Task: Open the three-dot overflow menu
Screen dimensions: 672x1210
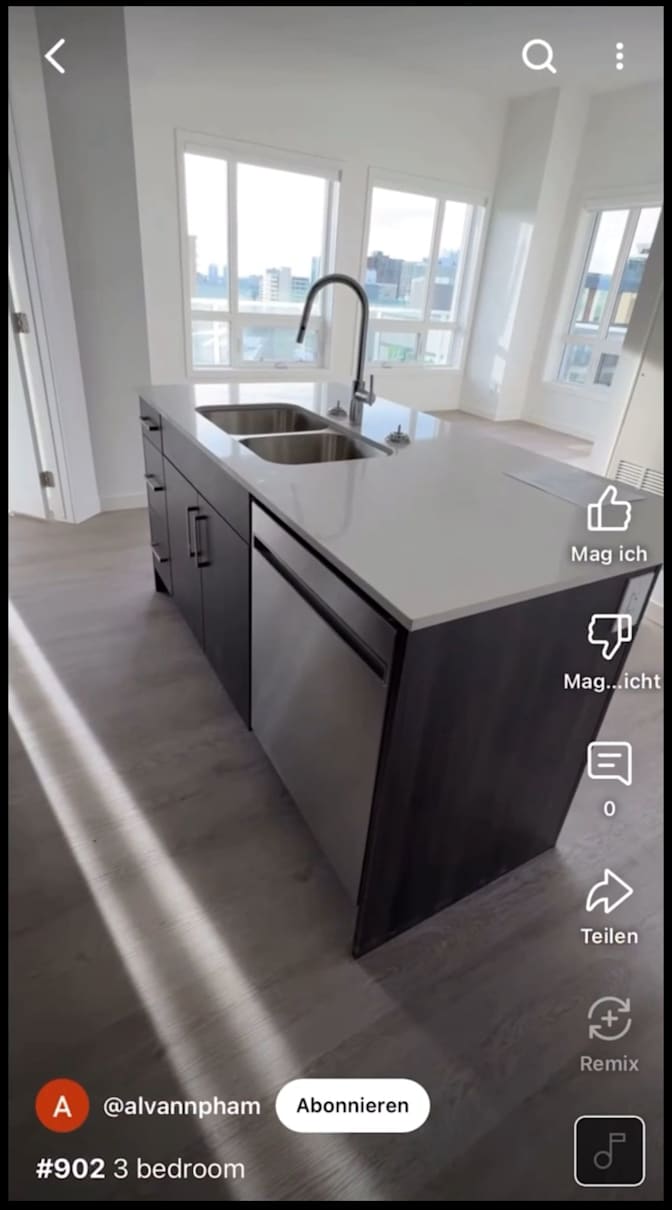Action: coord(619,57)
